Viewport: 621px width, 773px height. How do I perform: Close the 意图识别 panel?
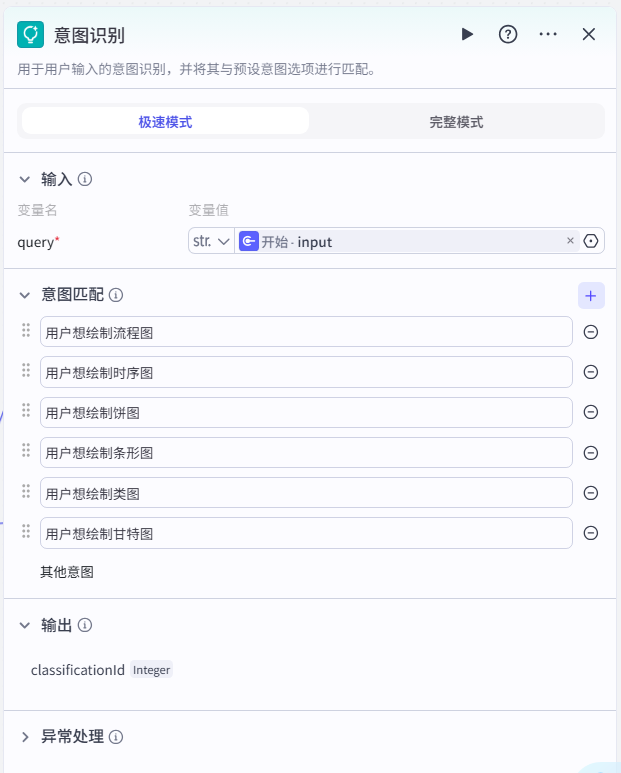tap(589, 34)
